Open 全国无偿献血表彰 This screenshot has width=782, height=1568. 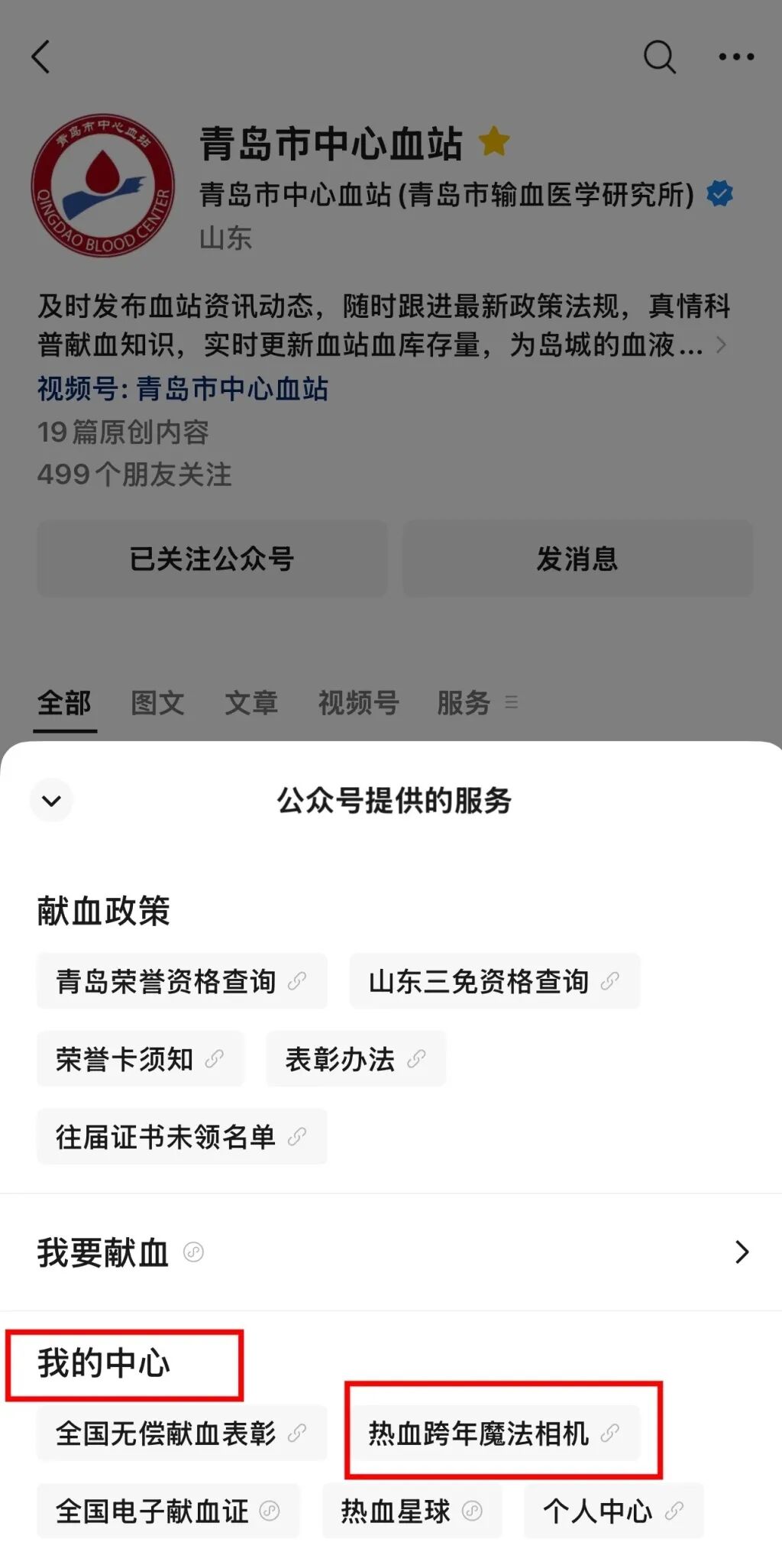[x=181, y=1434]
